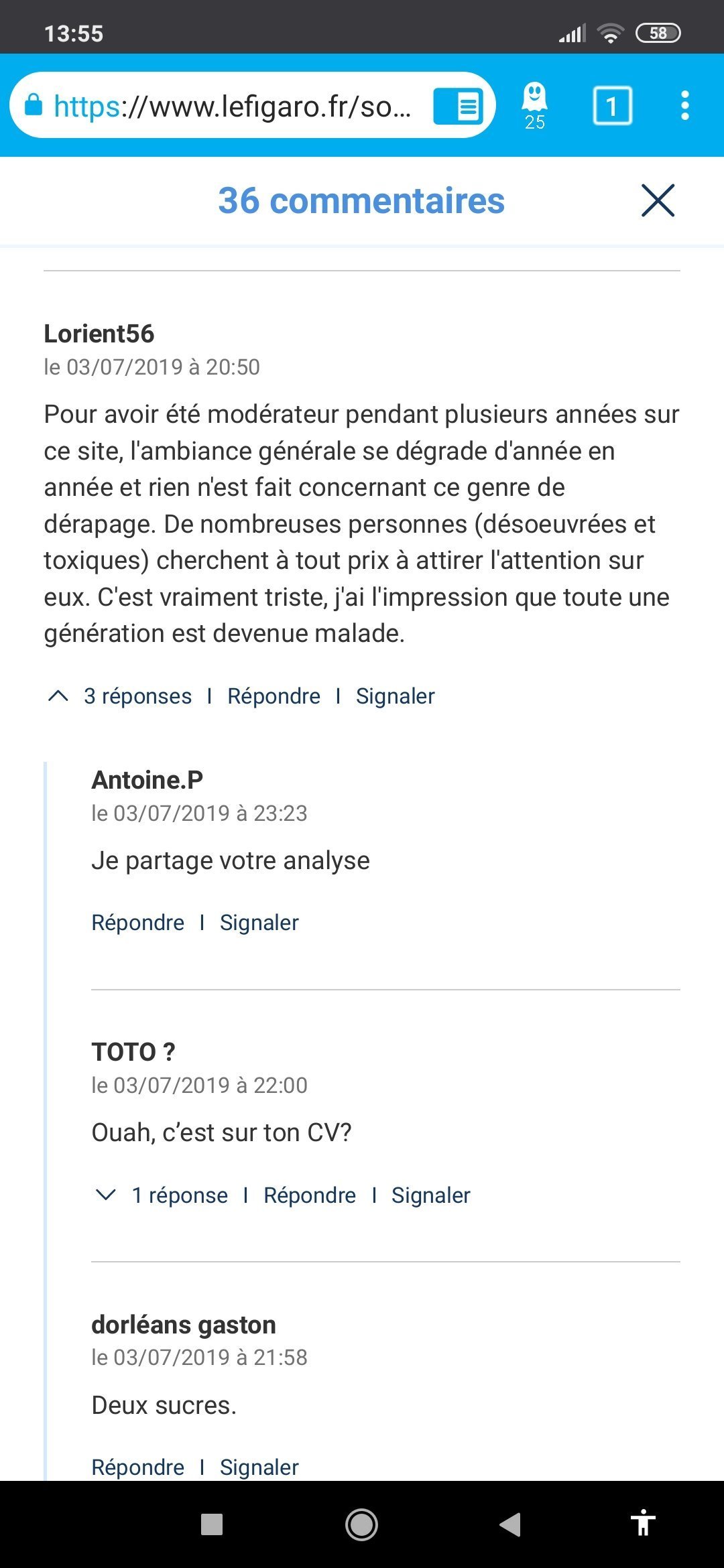The image size is (724, 1568).
Task: Close the comments panel
Action: coord(657,200)
